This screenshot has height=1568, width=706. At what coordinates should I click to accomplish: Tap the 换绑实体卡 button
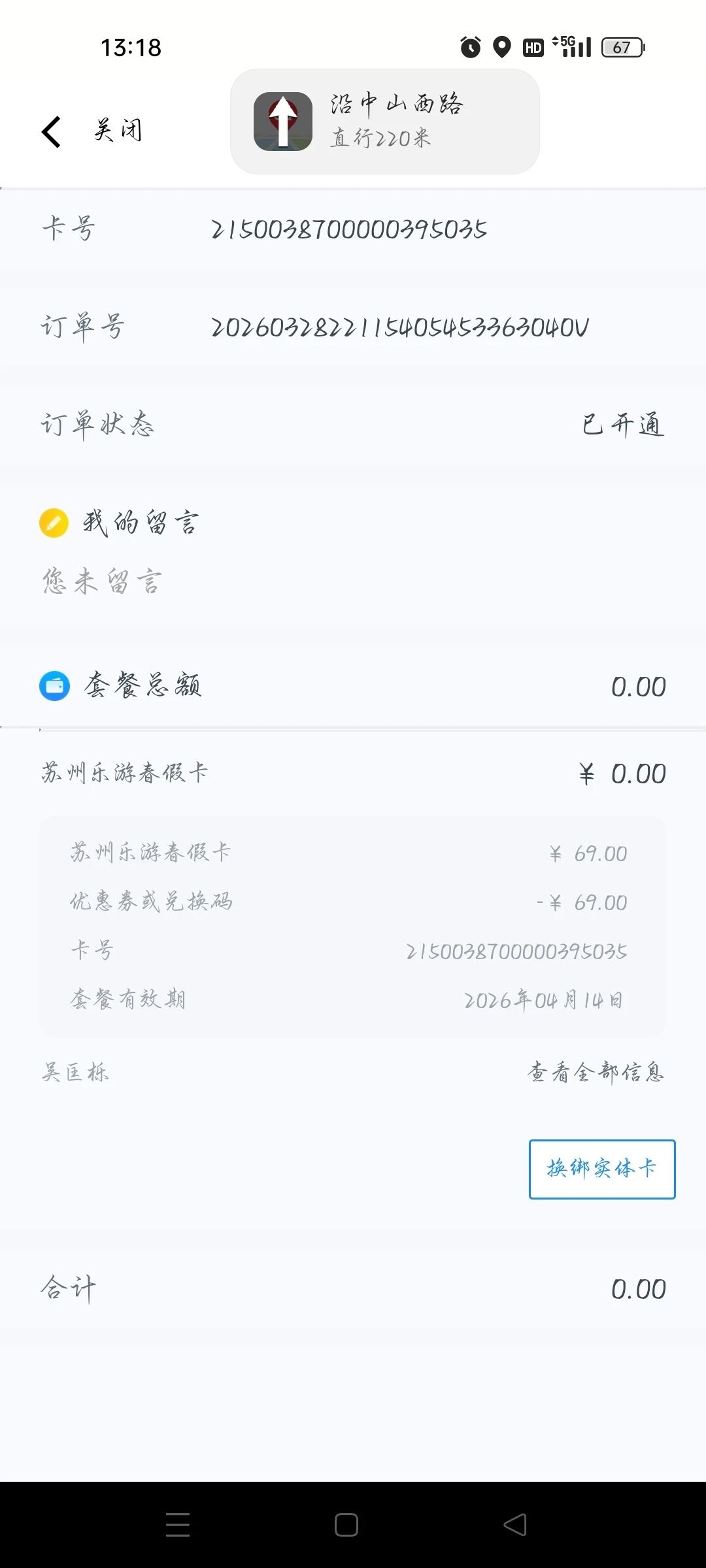click(x=601, y=1169)
